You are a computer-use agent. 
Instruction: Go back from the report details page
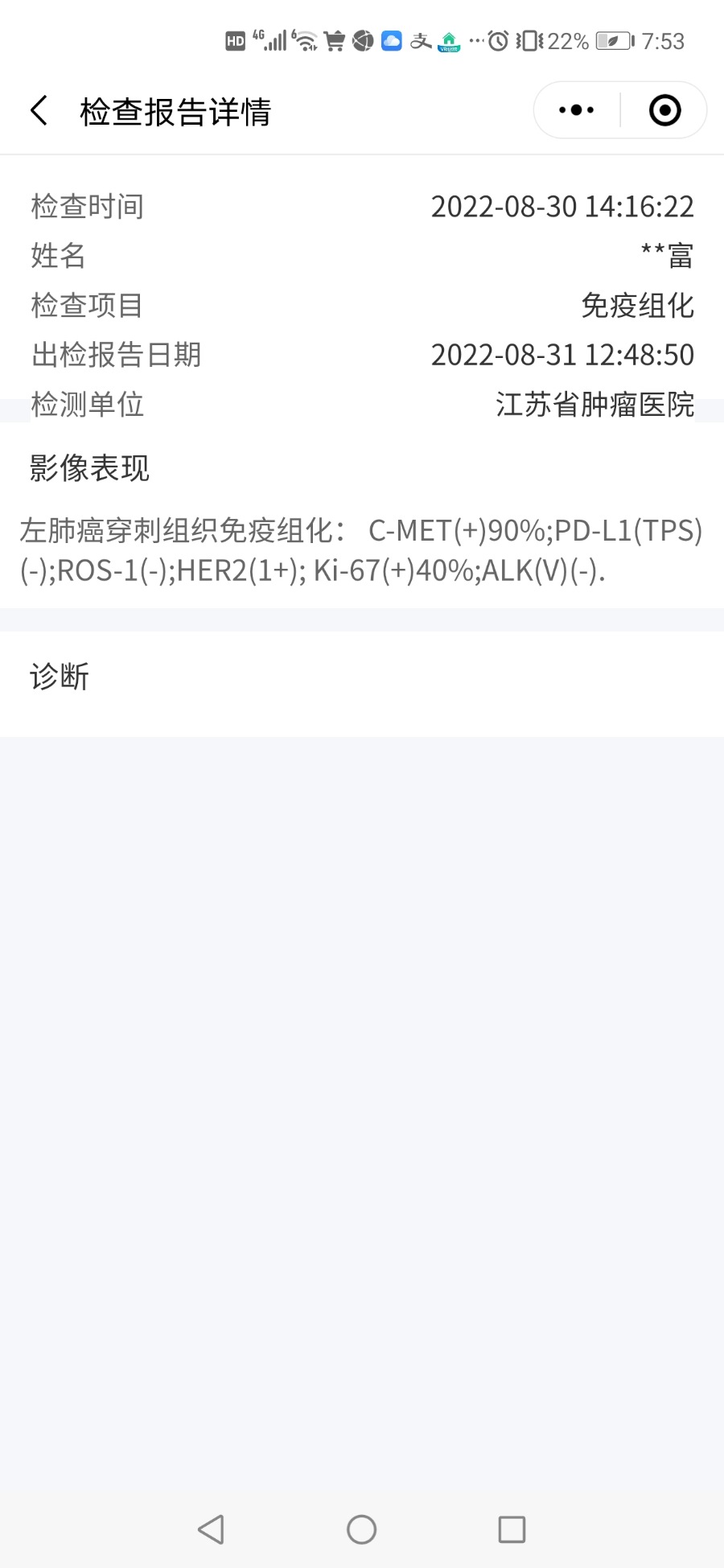click(39, 110)
